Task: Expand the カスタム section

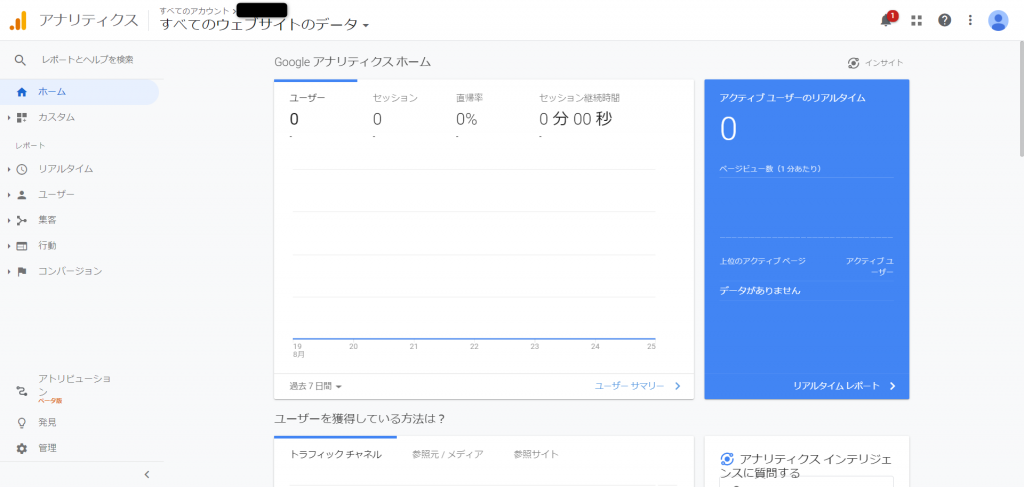Action: pos(56,118)
